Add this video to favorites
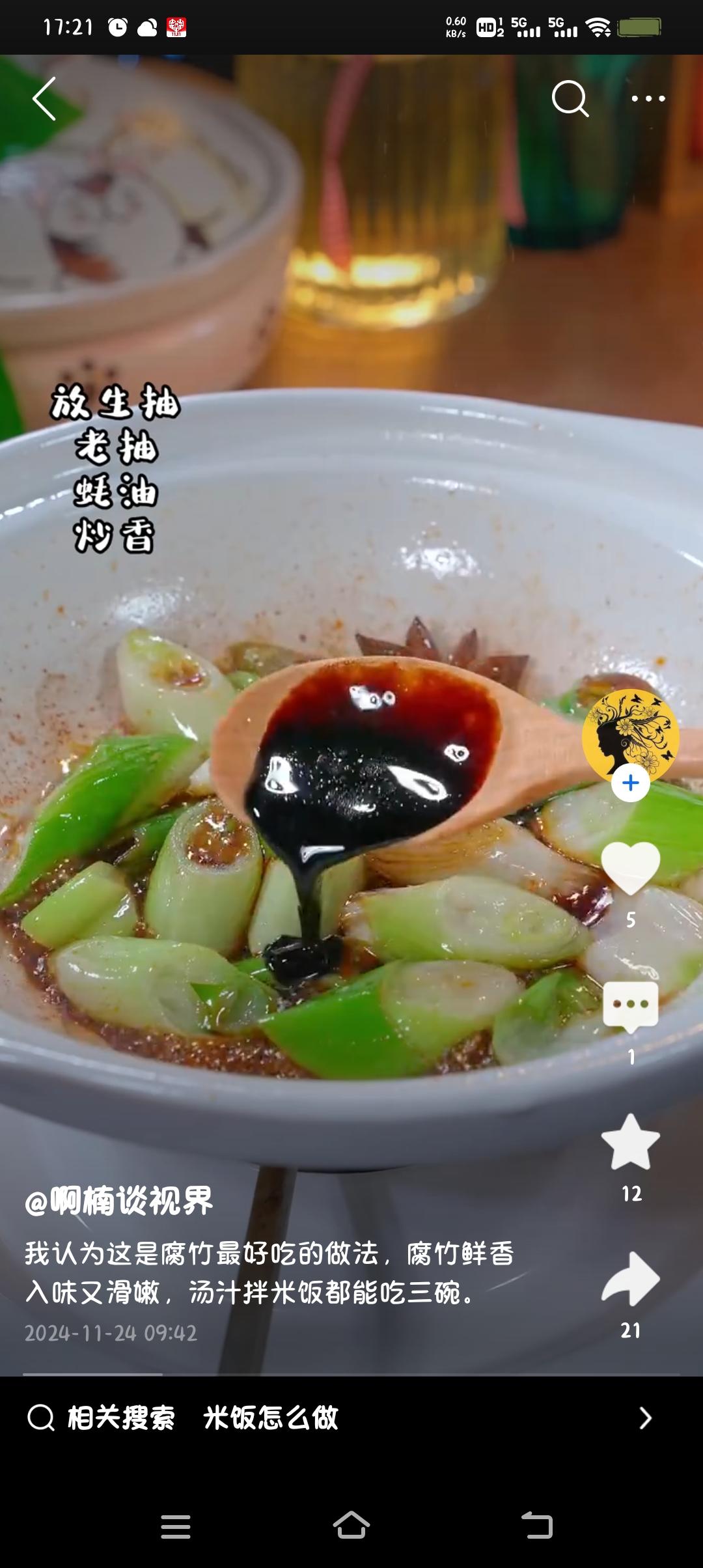 pos(630,1143)
